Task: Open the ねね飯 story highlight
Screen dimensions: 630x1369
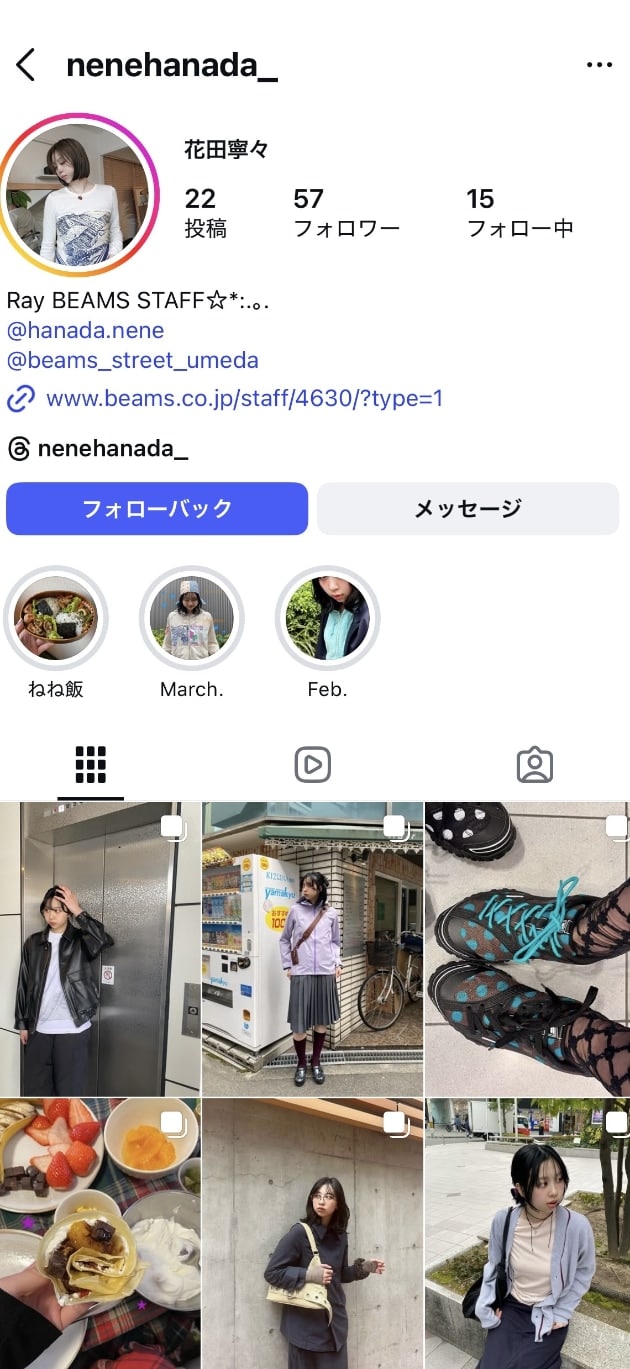Action: pyautogui.click(x=56, y=618)
